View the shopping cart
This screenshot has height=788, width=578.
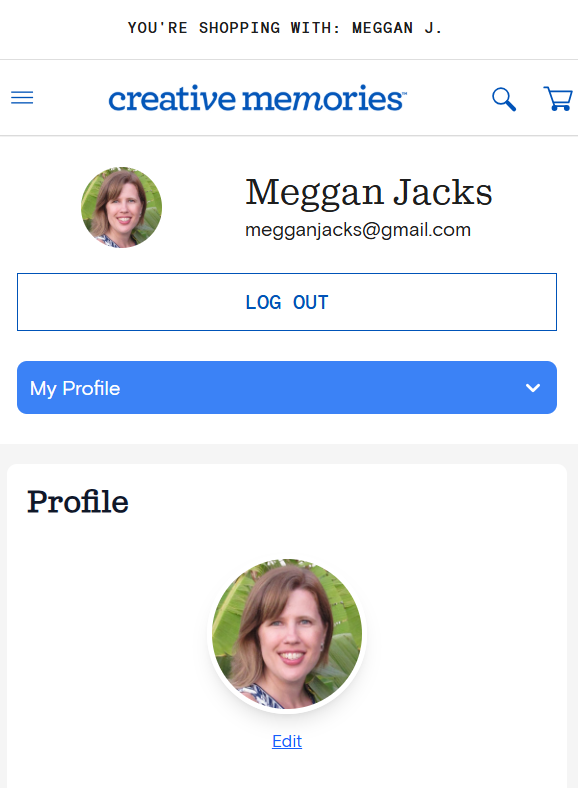[x=558, y=98]
